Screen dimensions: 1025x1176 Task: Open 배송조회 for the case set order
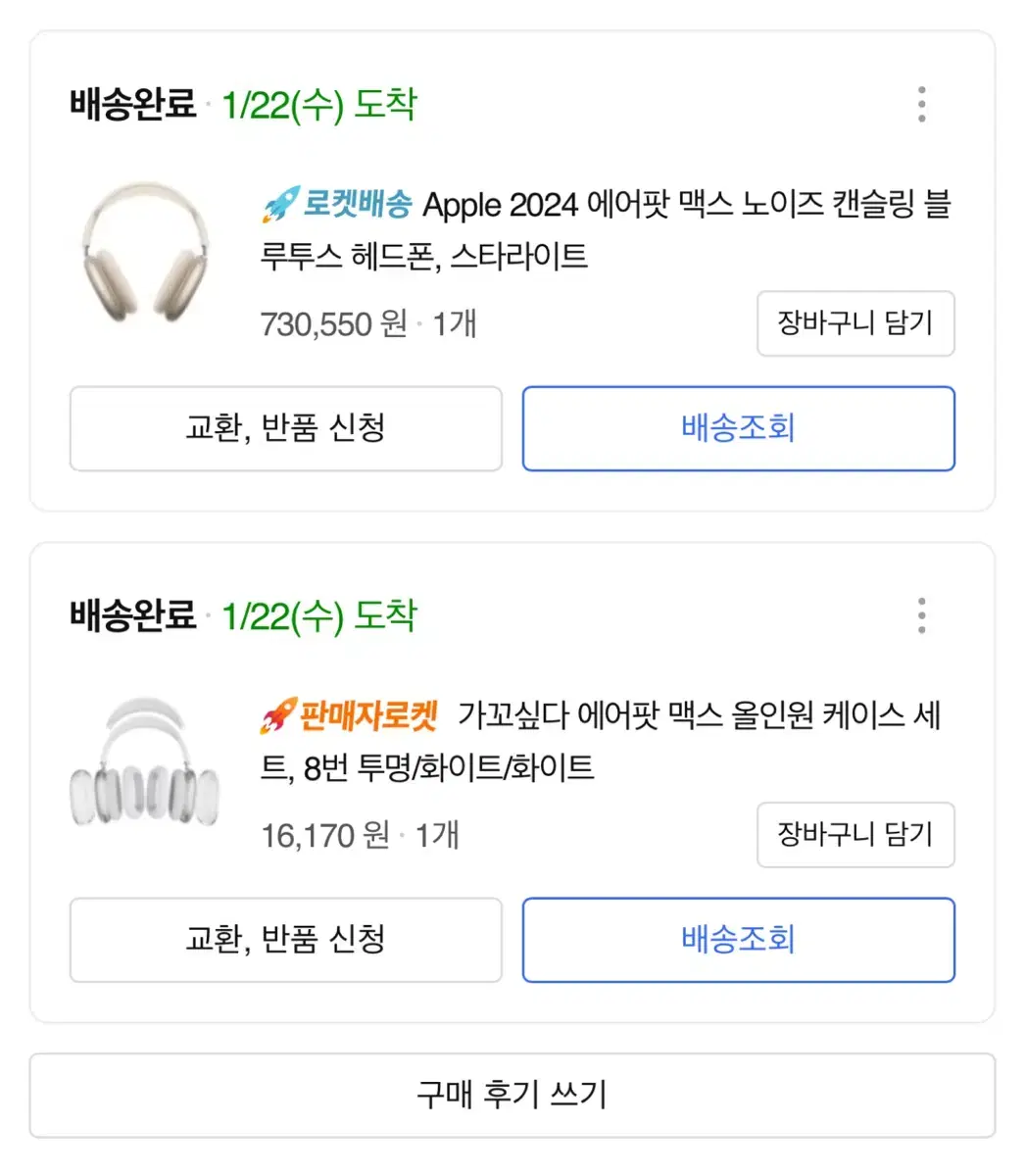pos(738,940)
